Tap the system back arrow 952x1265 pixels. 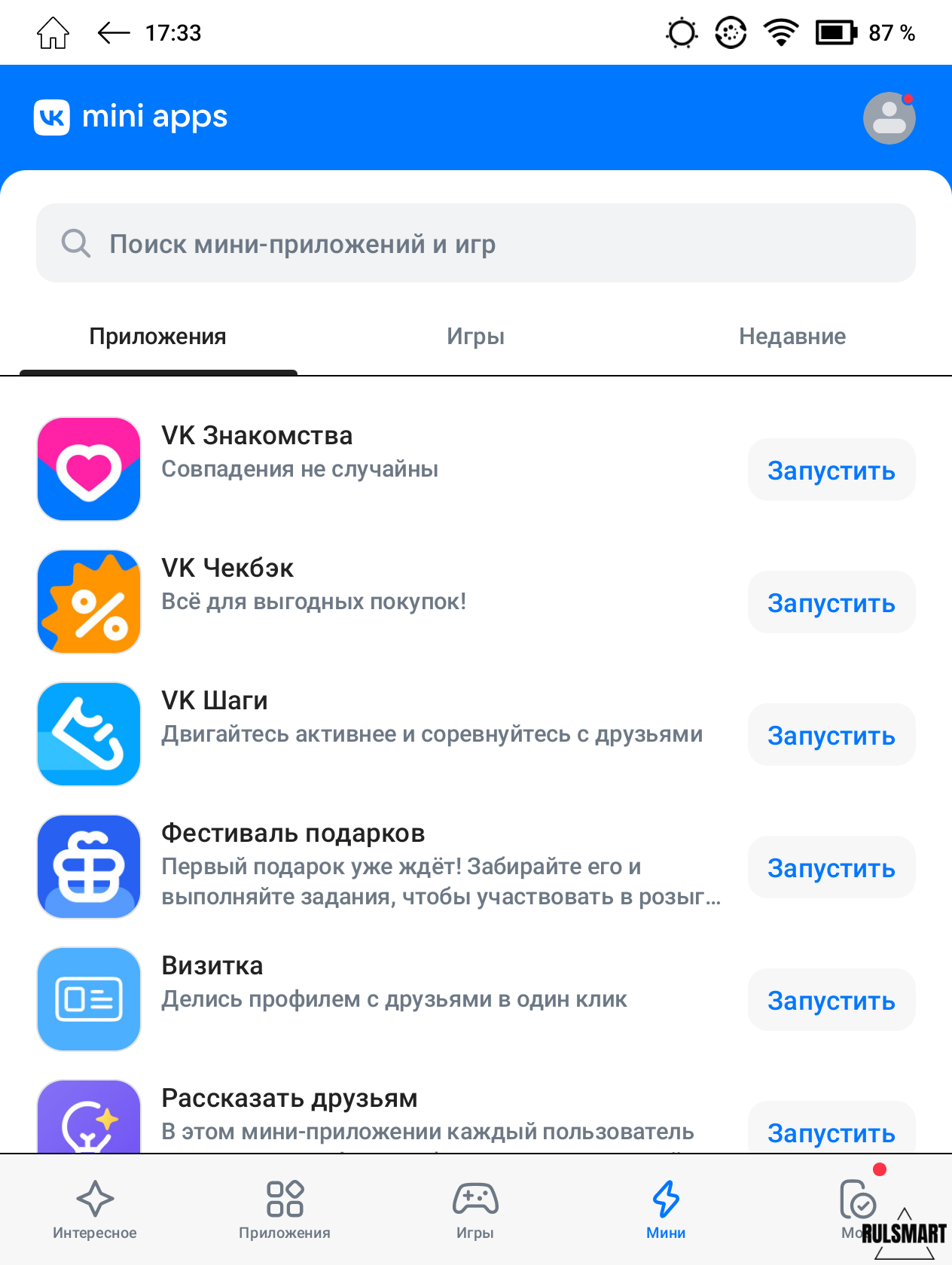pyautogui.click(x=114, y=33)
